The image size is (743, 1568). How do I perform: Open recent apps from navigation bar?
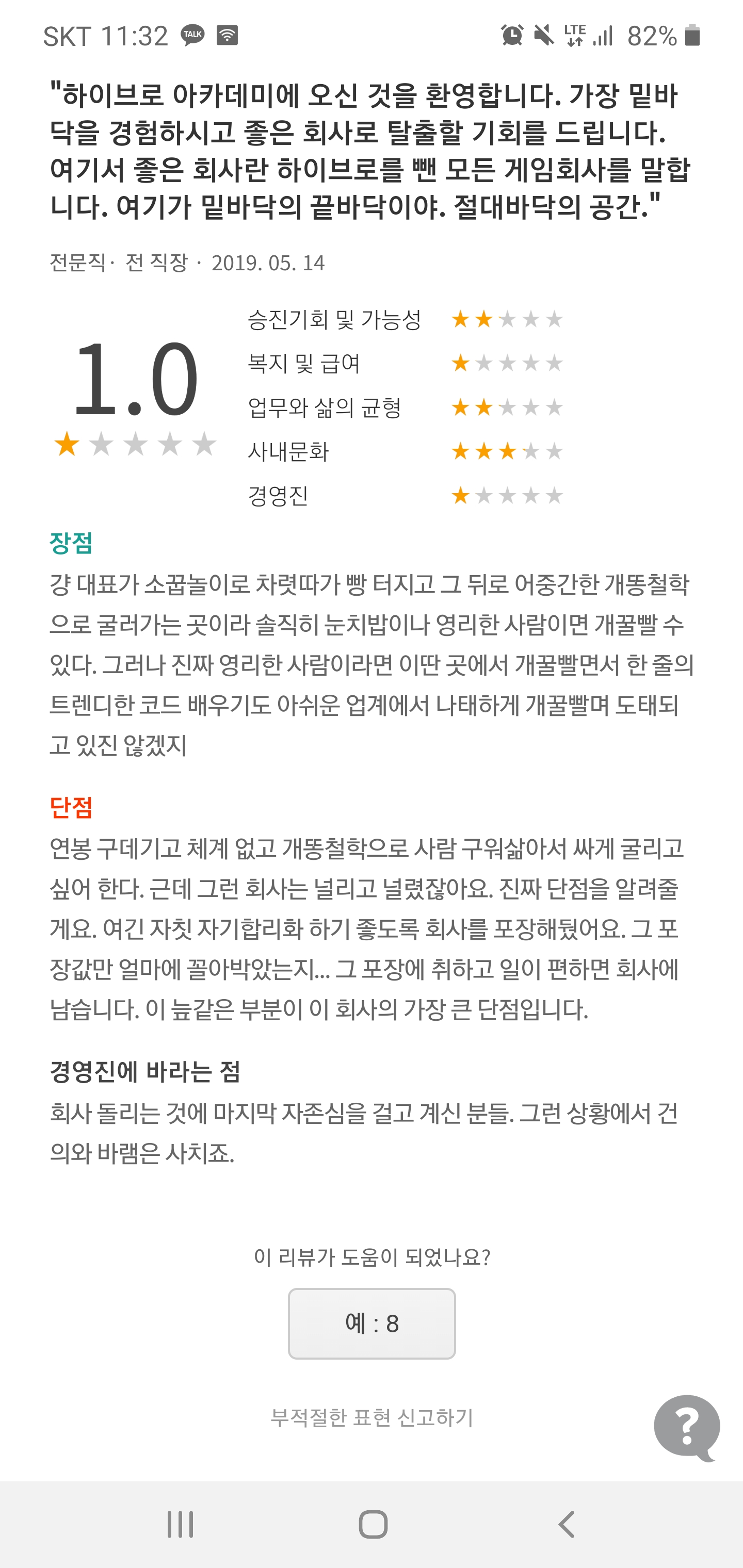coord(180,1524)
